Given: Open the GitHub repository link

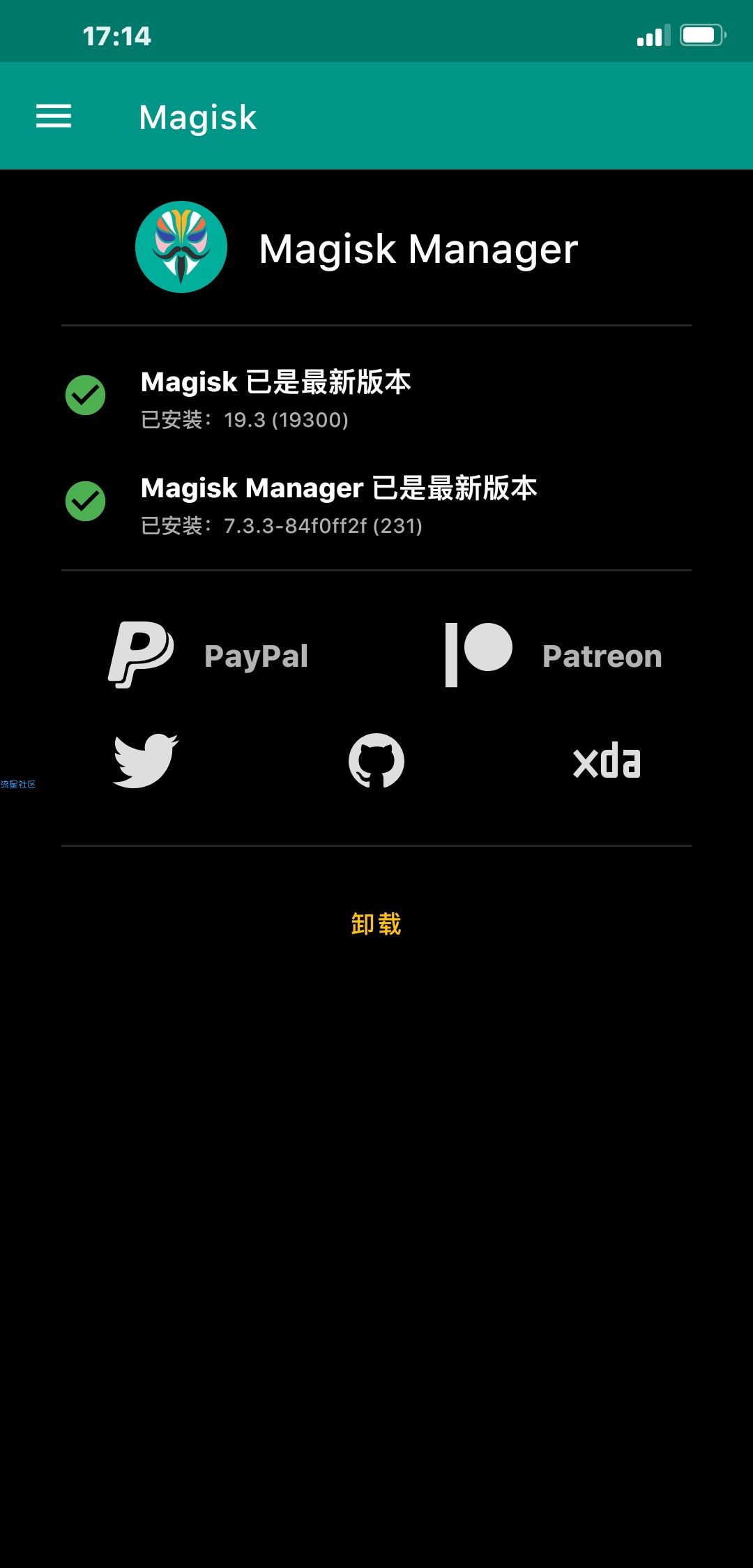Looking at the screenshot, I should (x=376, y=761).
